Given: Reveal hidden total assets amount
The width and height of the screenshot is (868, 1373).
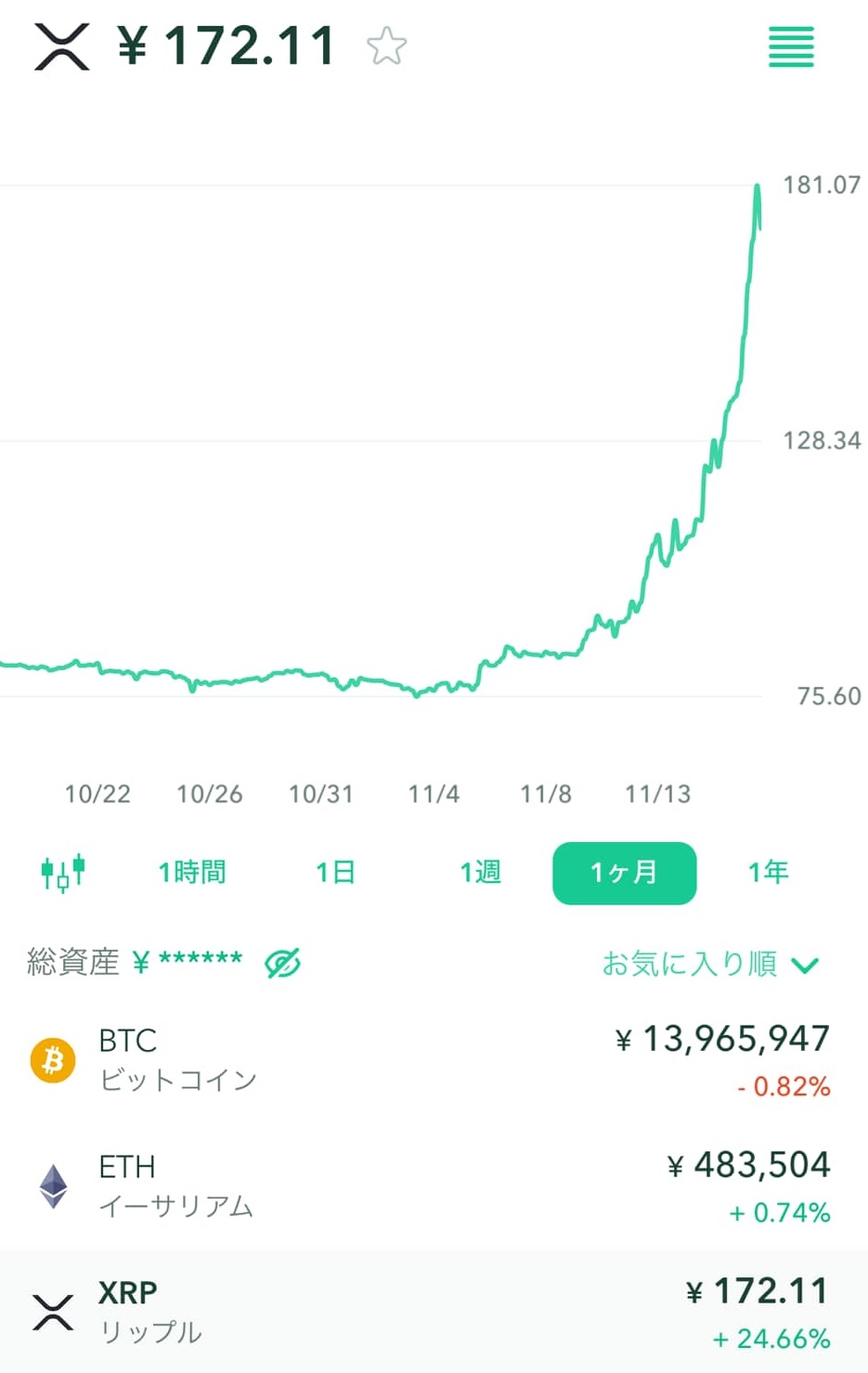Looking at the screenshot, I should click(x=282, y=964).
